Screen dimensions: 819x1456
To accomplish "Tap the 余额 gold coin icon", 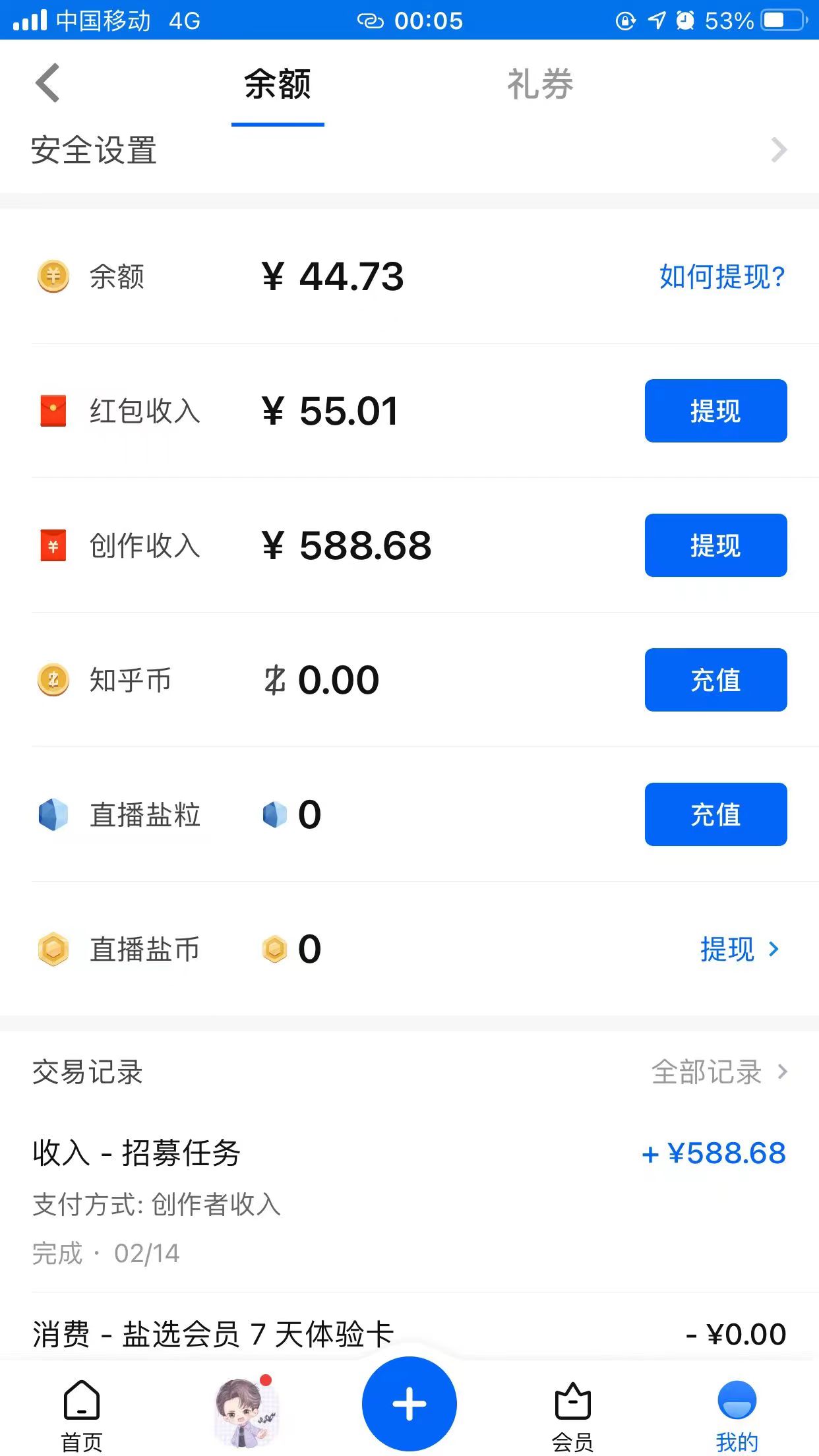I will tap(53, 277).
